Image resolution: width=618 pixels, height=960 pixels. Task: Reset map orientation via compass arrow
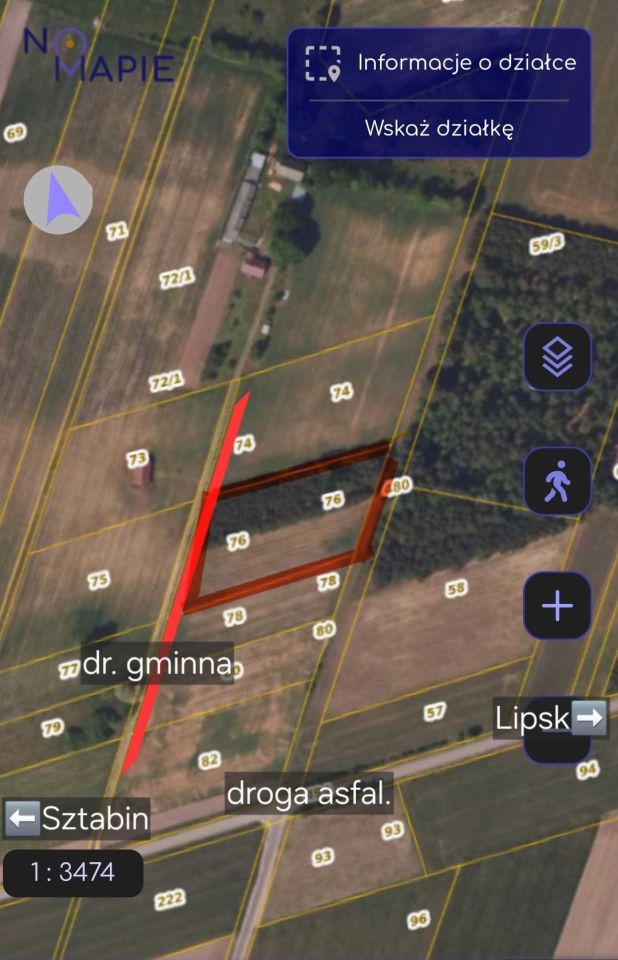click(x=58, y=199)
